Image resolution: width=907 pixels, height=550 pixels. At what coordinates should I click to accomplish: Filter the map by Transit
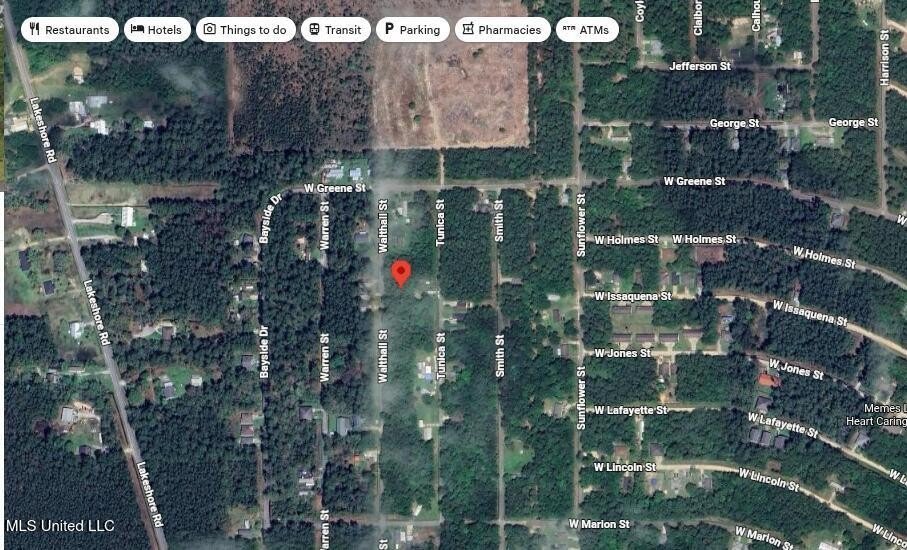click(336, 30)
